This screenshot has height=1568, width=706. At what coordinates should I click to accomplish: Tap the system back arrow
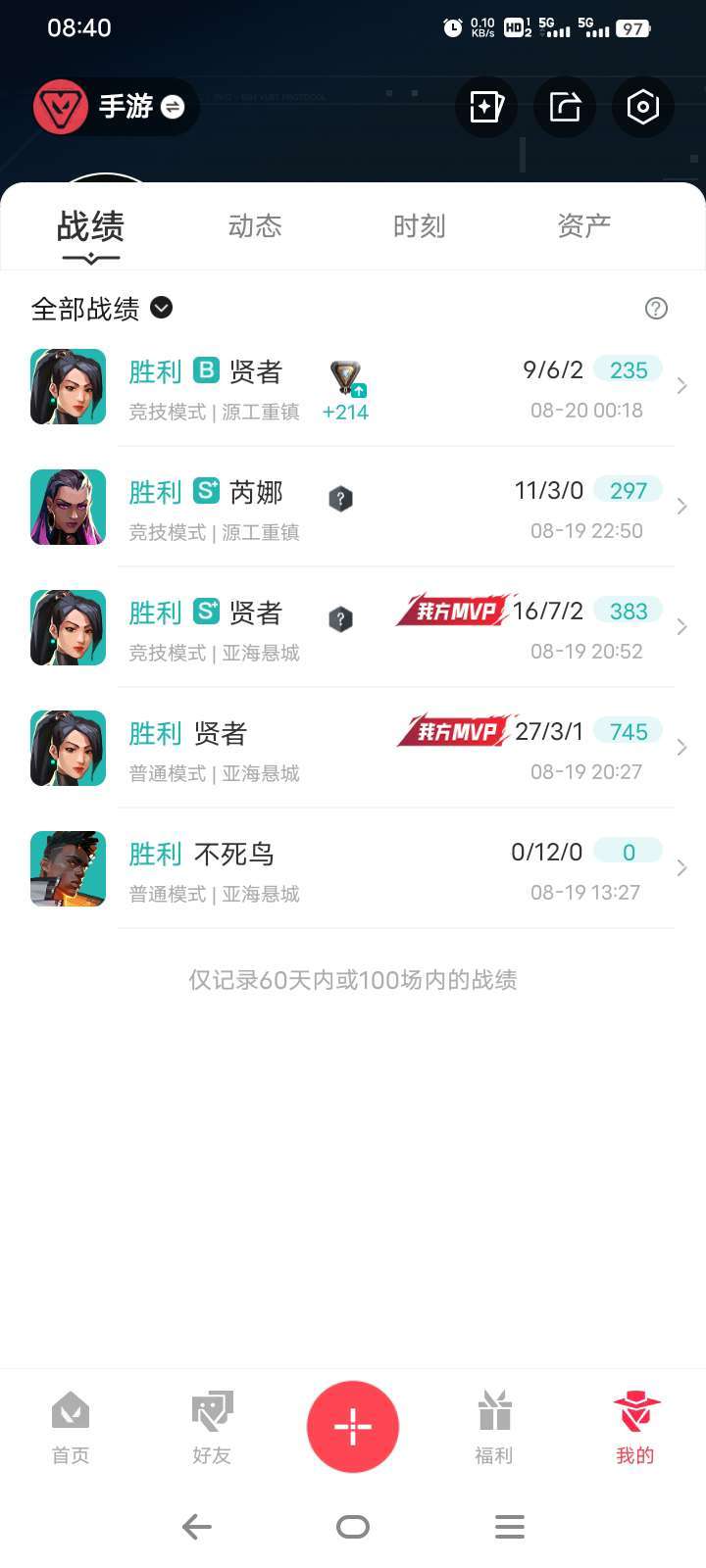[196, 1526]
